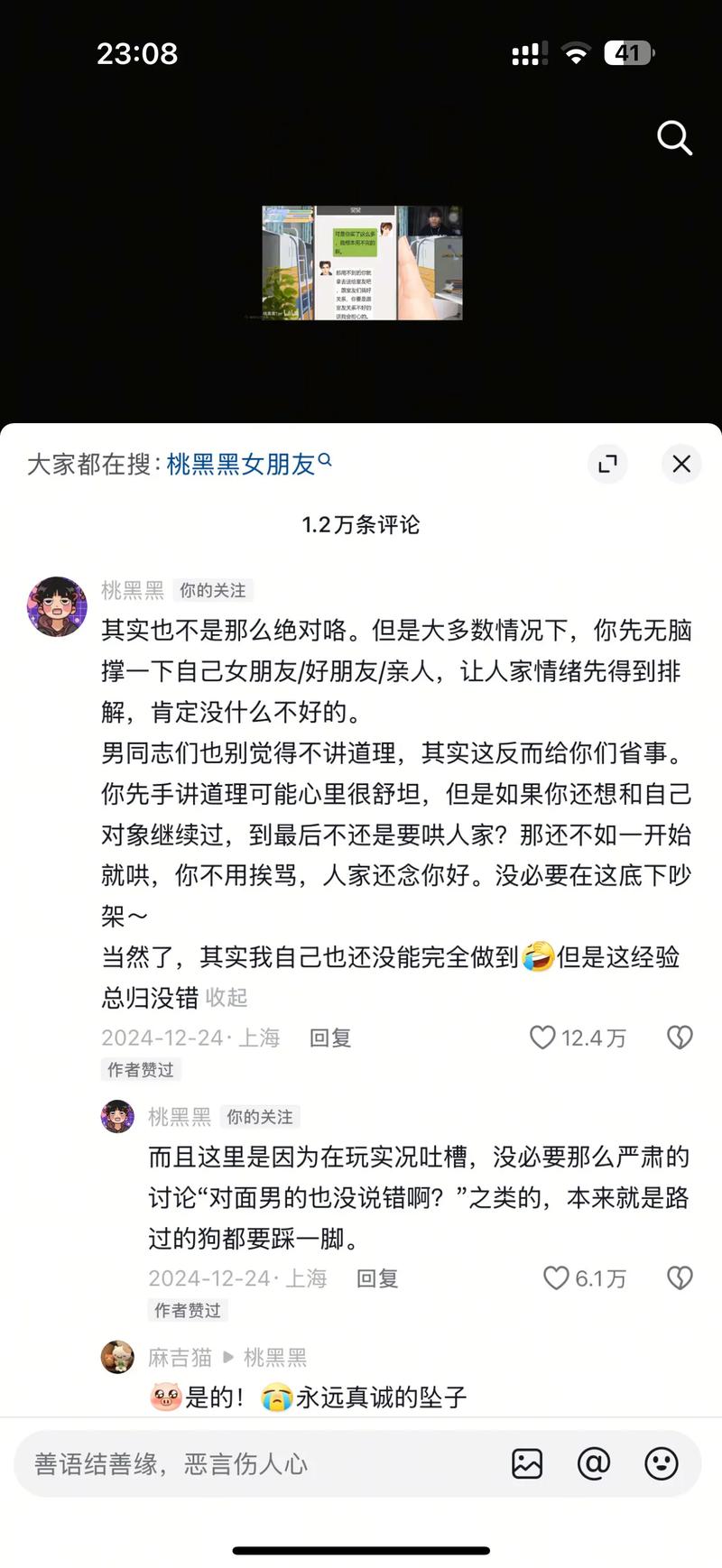722x1568 pixels.
Task: Expand comments panel to full screen
Action: coord(607,464)
